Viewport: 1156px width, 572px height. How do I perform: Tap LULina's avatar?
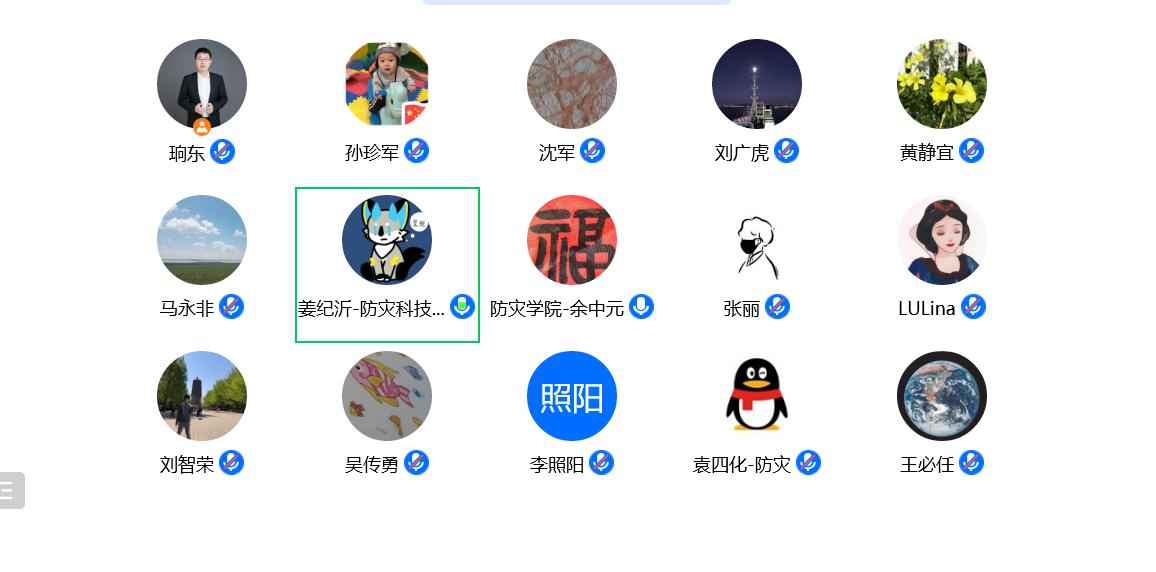[x=942, y=240]
